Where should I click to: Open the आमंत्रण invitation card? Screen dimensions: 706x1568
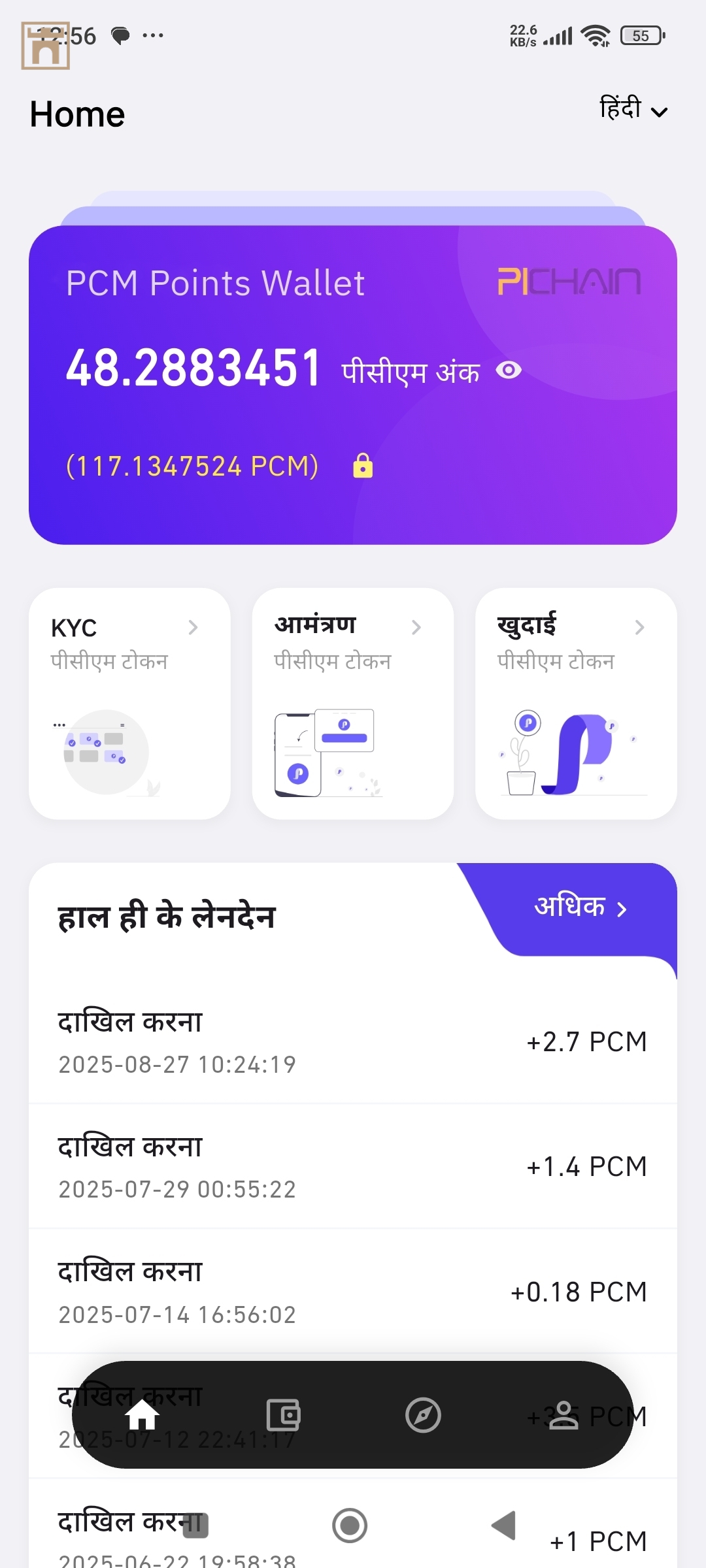click(x=352, y=703)
